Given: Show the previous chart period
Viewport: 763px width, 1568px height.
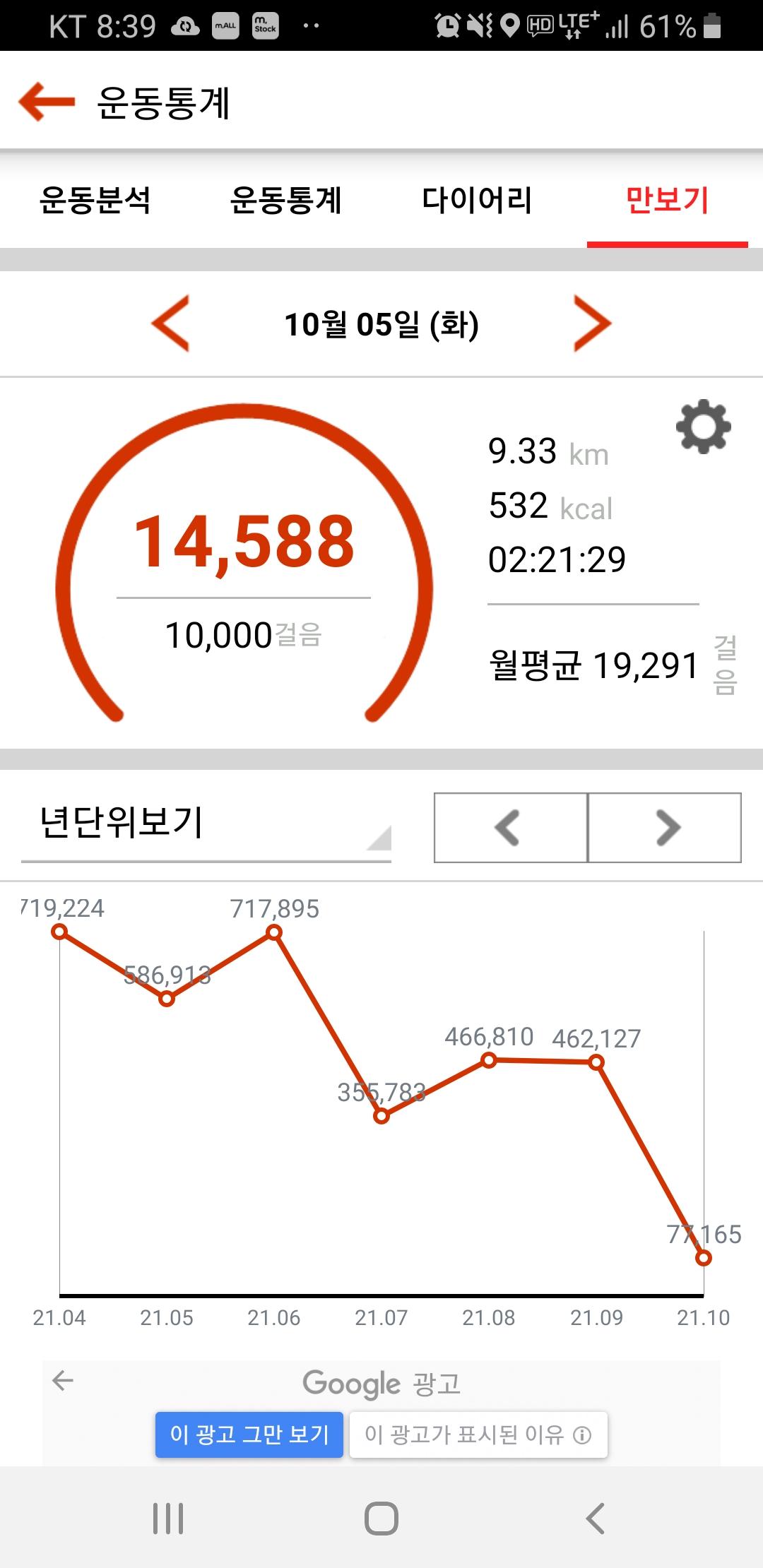Looking at the screenshot, I should [510, 828].
